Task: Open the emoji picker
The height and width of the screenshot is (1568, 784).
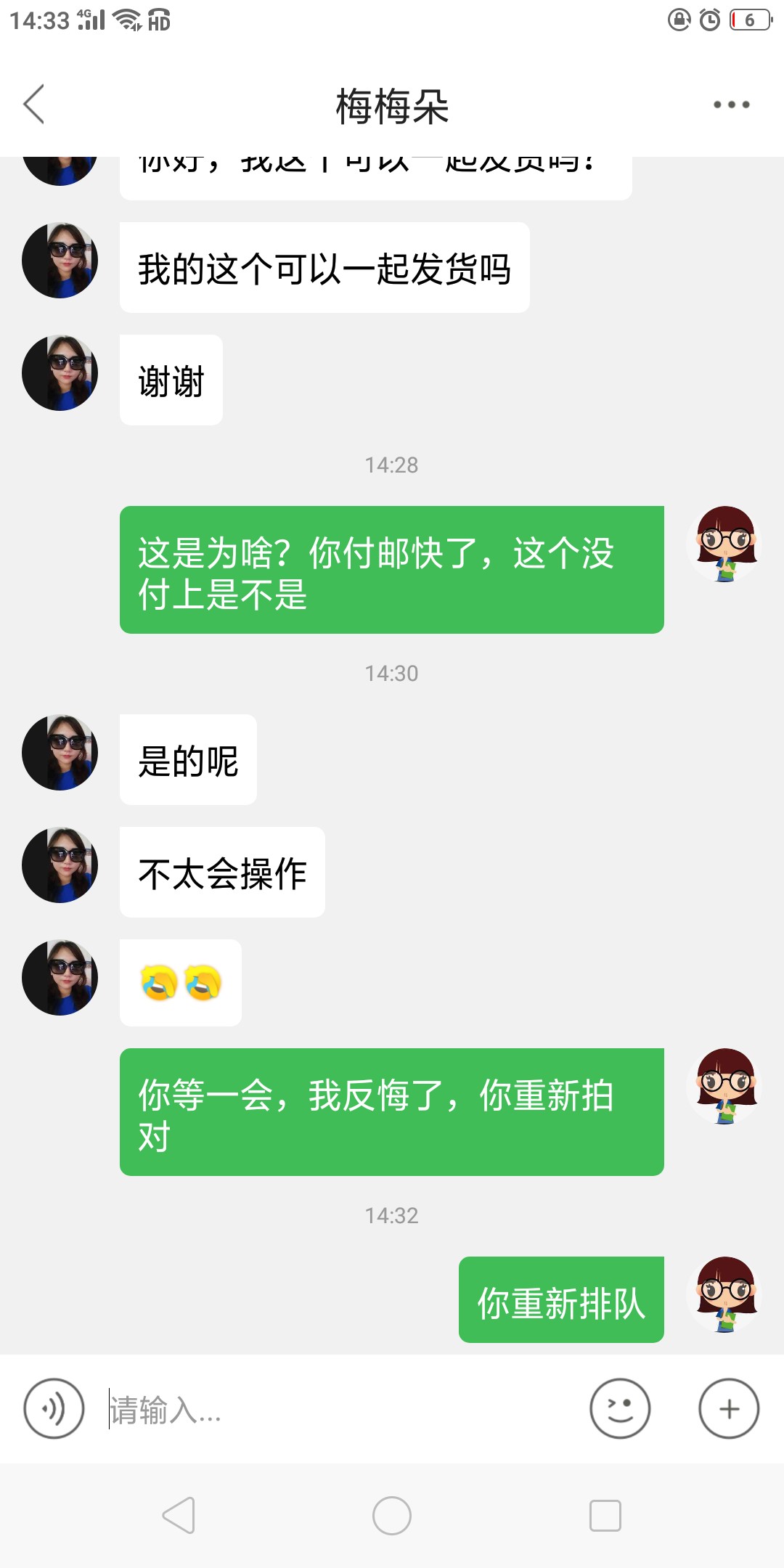Action: click(619, 1408)
